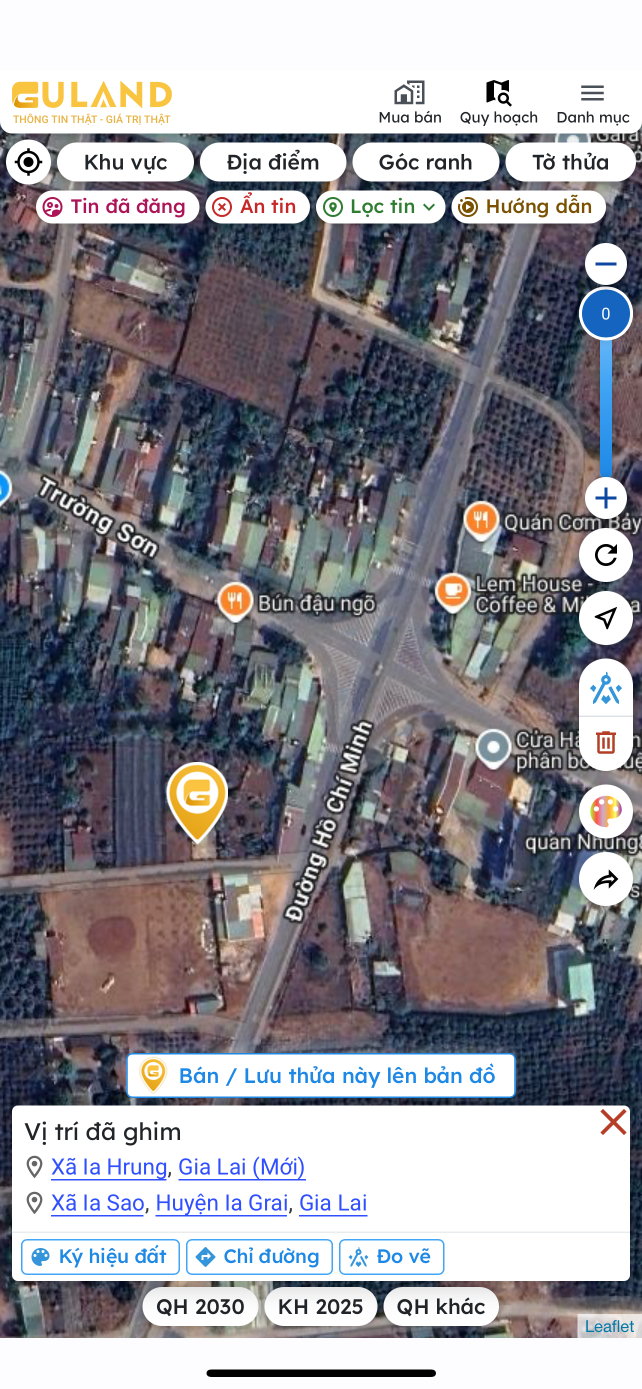The height and width of the screenshot is (1389, 642).
Task: Open directions with Chỉ đường
Action: (x=260, y=1257)
